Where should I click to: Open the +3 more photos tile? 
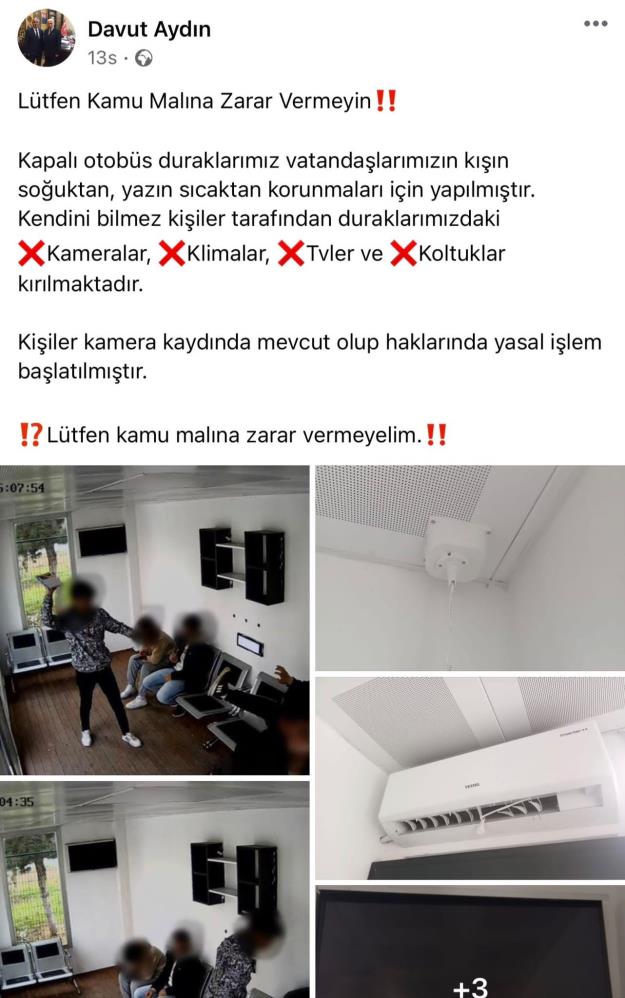click(x=470, y=942)
